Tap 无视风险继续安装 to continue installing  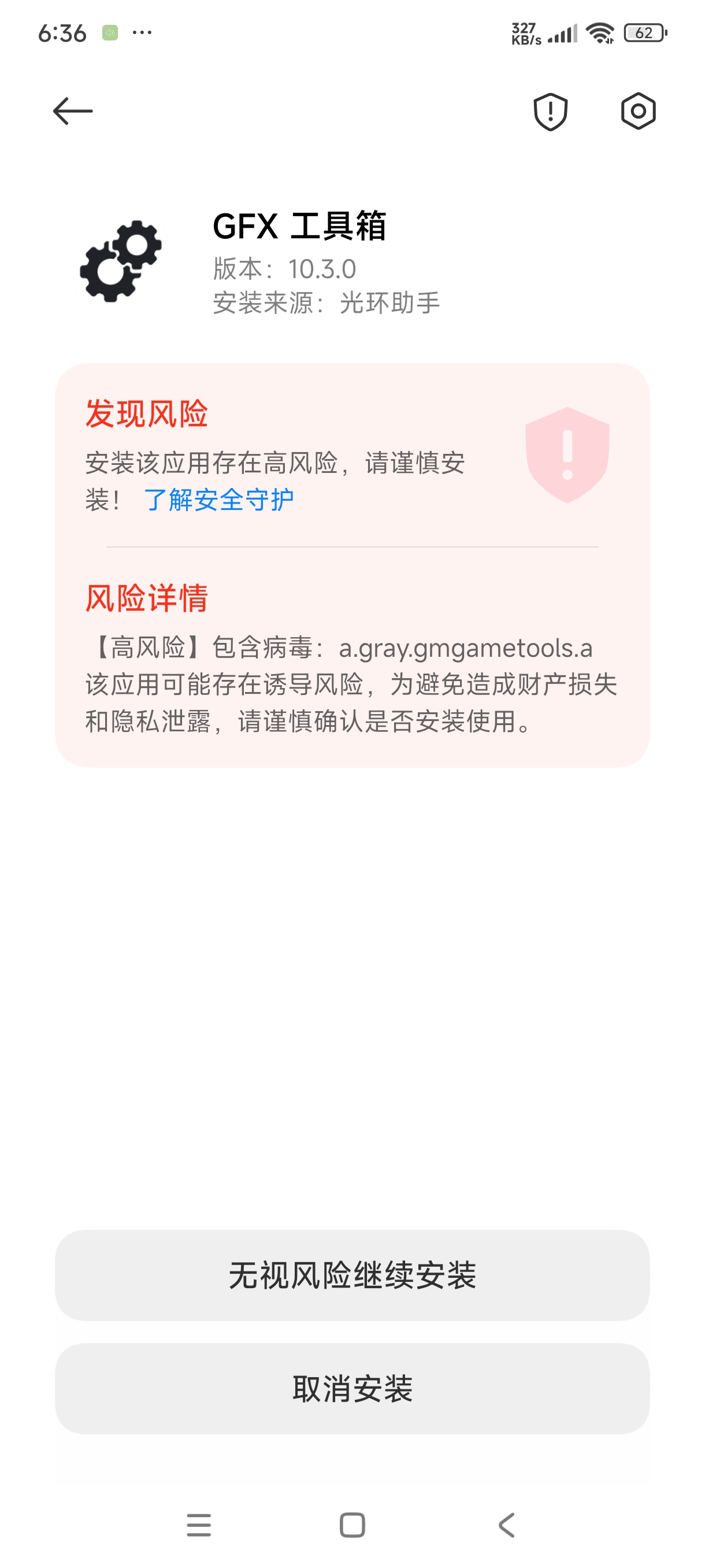(352, 1275)
